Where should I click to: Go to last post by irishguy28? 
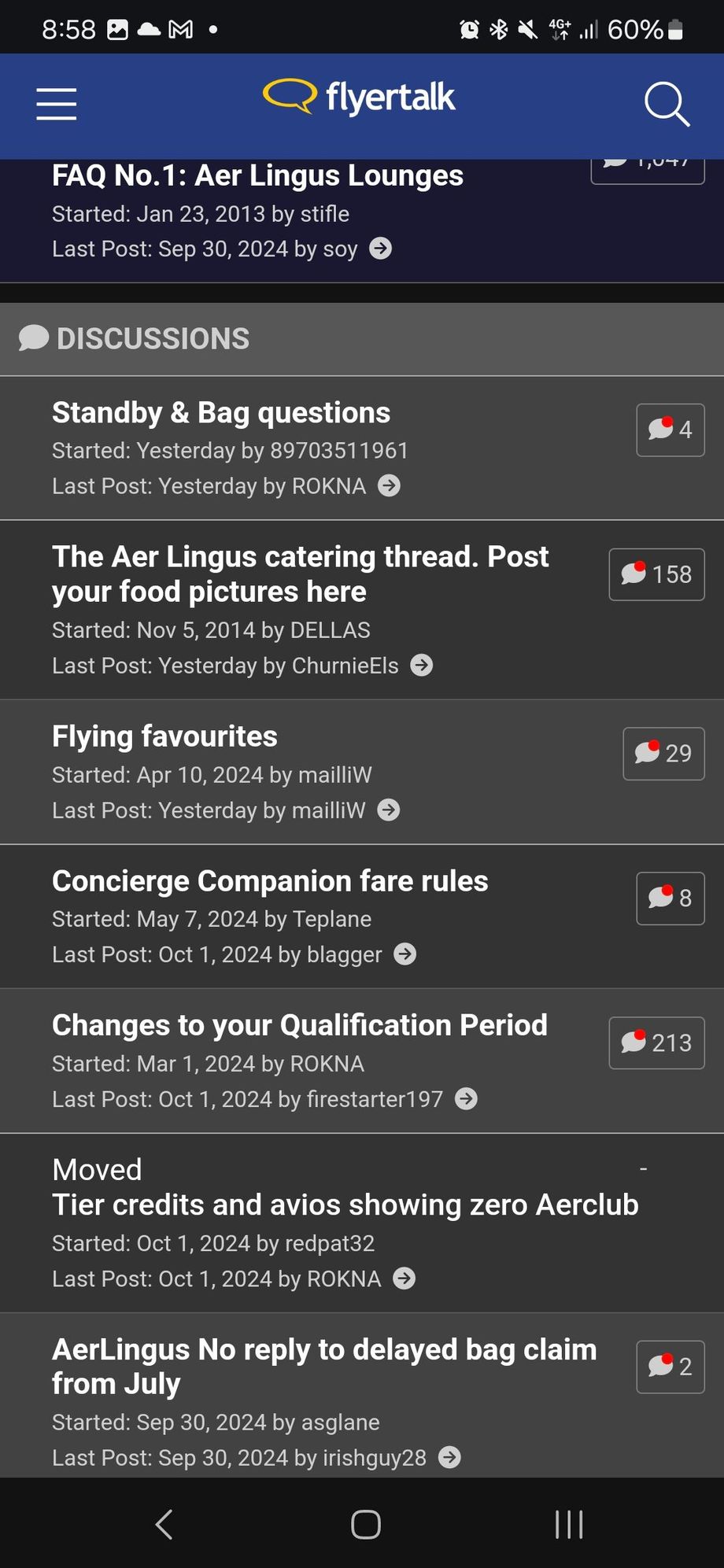pyautogui.click(x=450, y=1458)
